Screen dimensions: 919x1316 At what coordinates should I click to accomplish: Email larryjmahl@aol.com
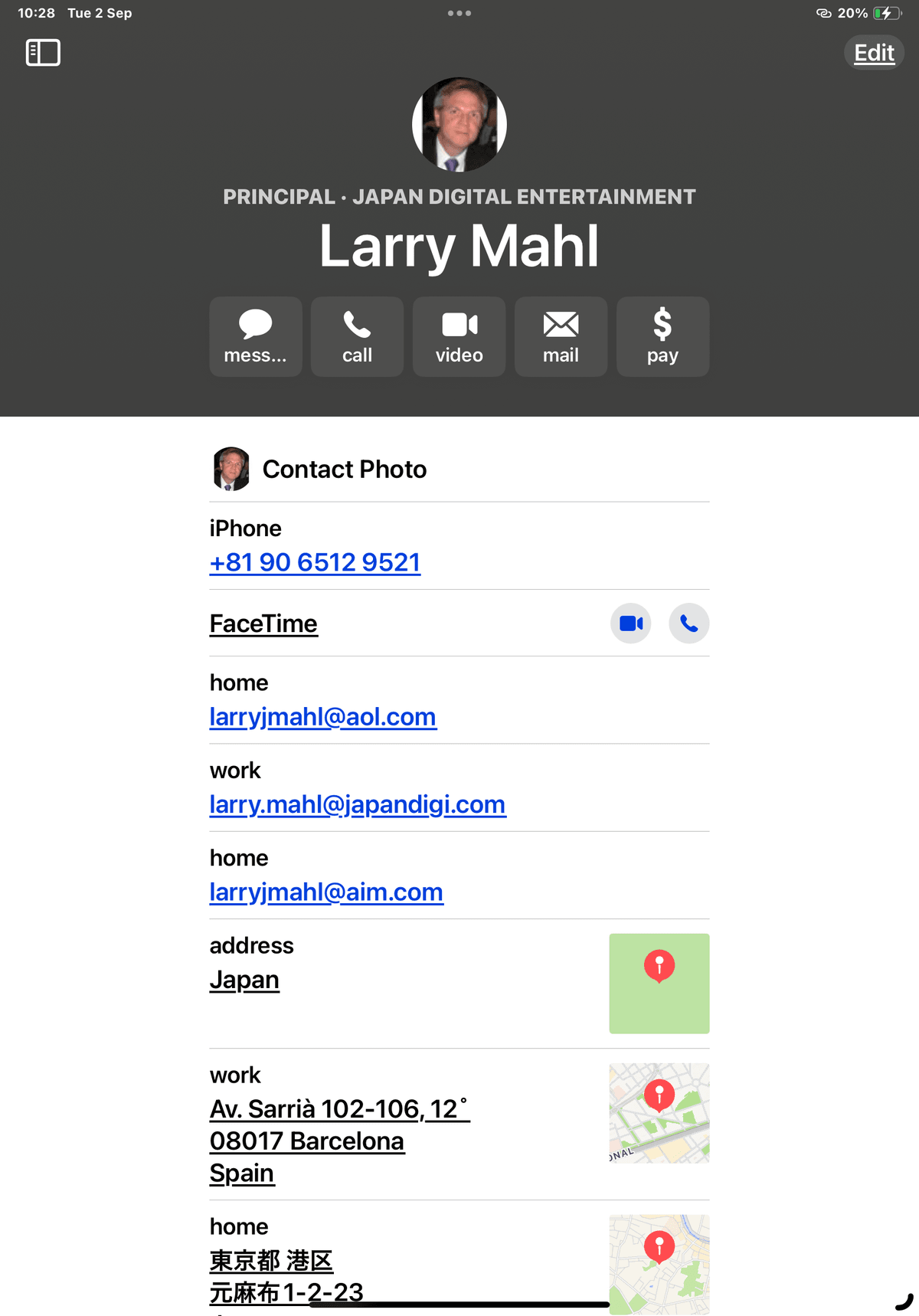click(x=322, y=717)
